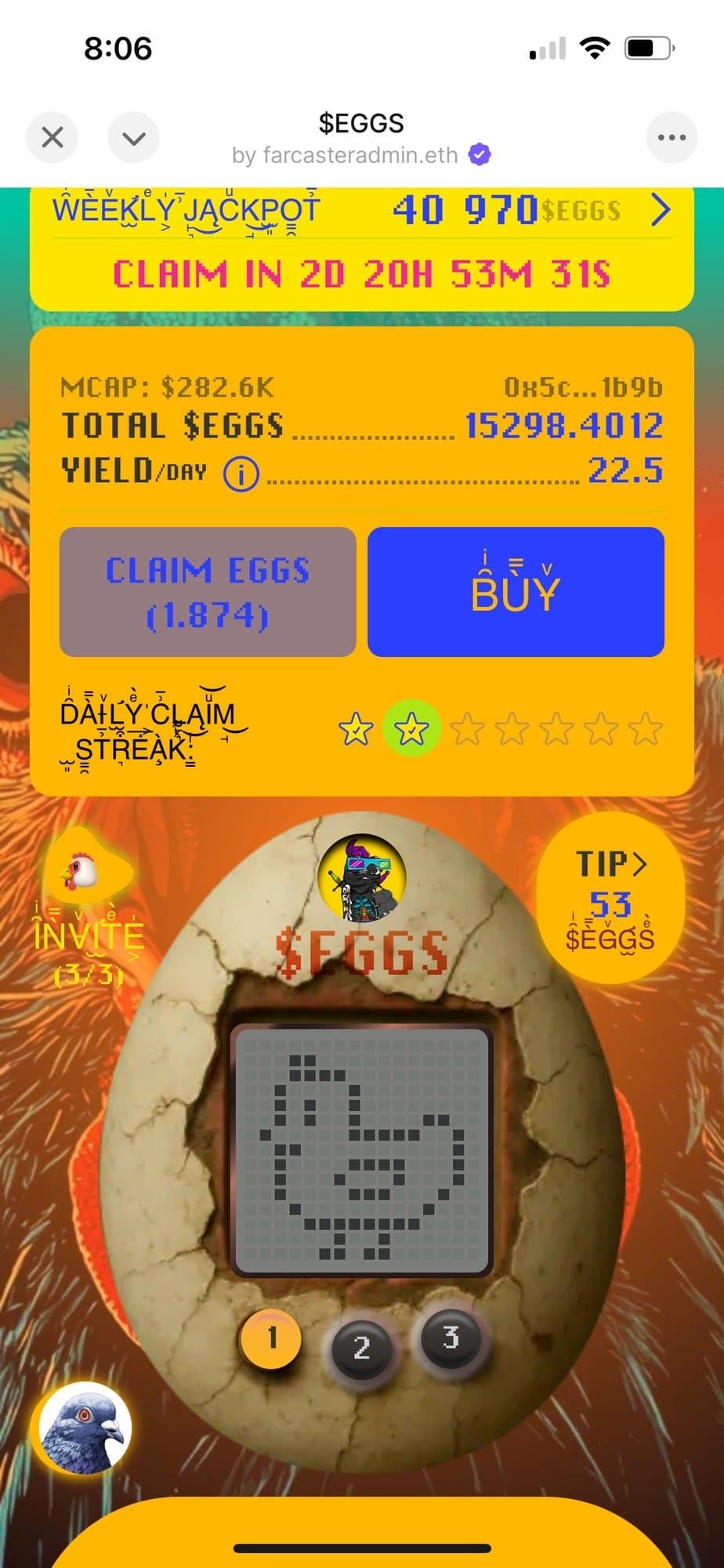Open the user avatar atop the egg
The image size is (724, 1568).
tap(361, 877)
